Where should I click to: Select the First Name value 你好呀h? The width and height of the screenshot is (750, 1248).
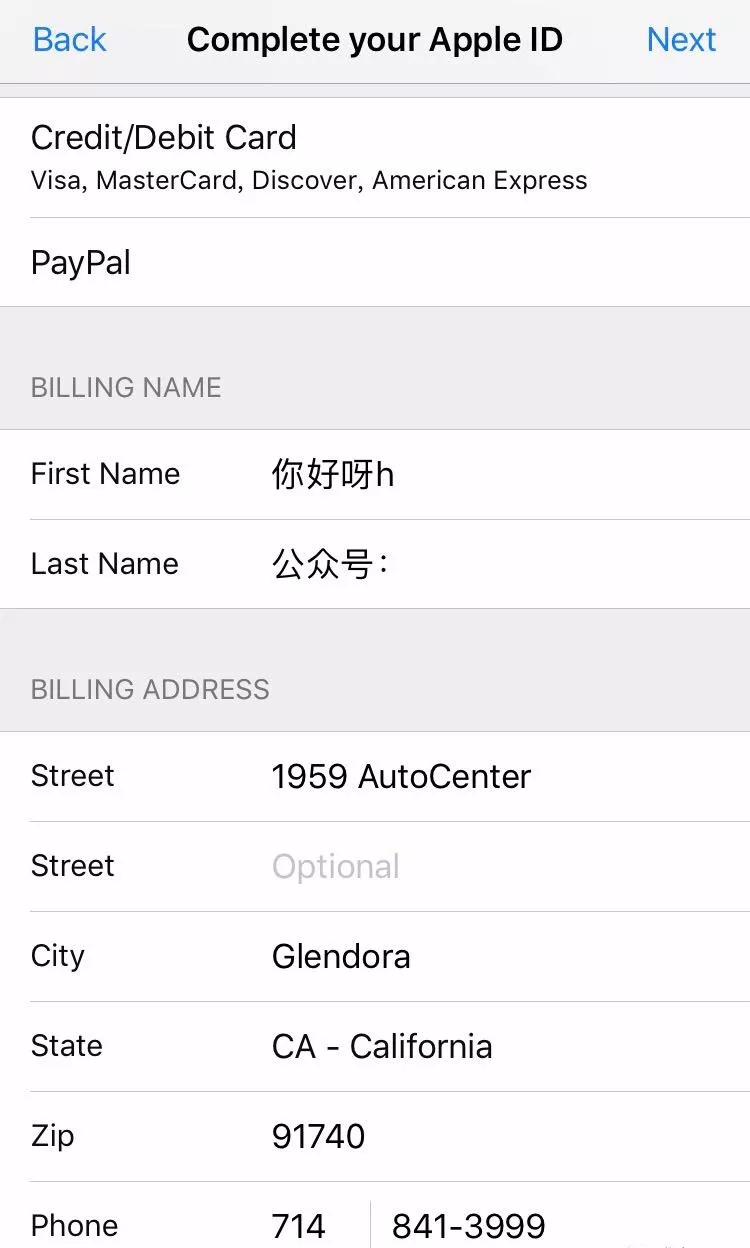tap(334, 475)
